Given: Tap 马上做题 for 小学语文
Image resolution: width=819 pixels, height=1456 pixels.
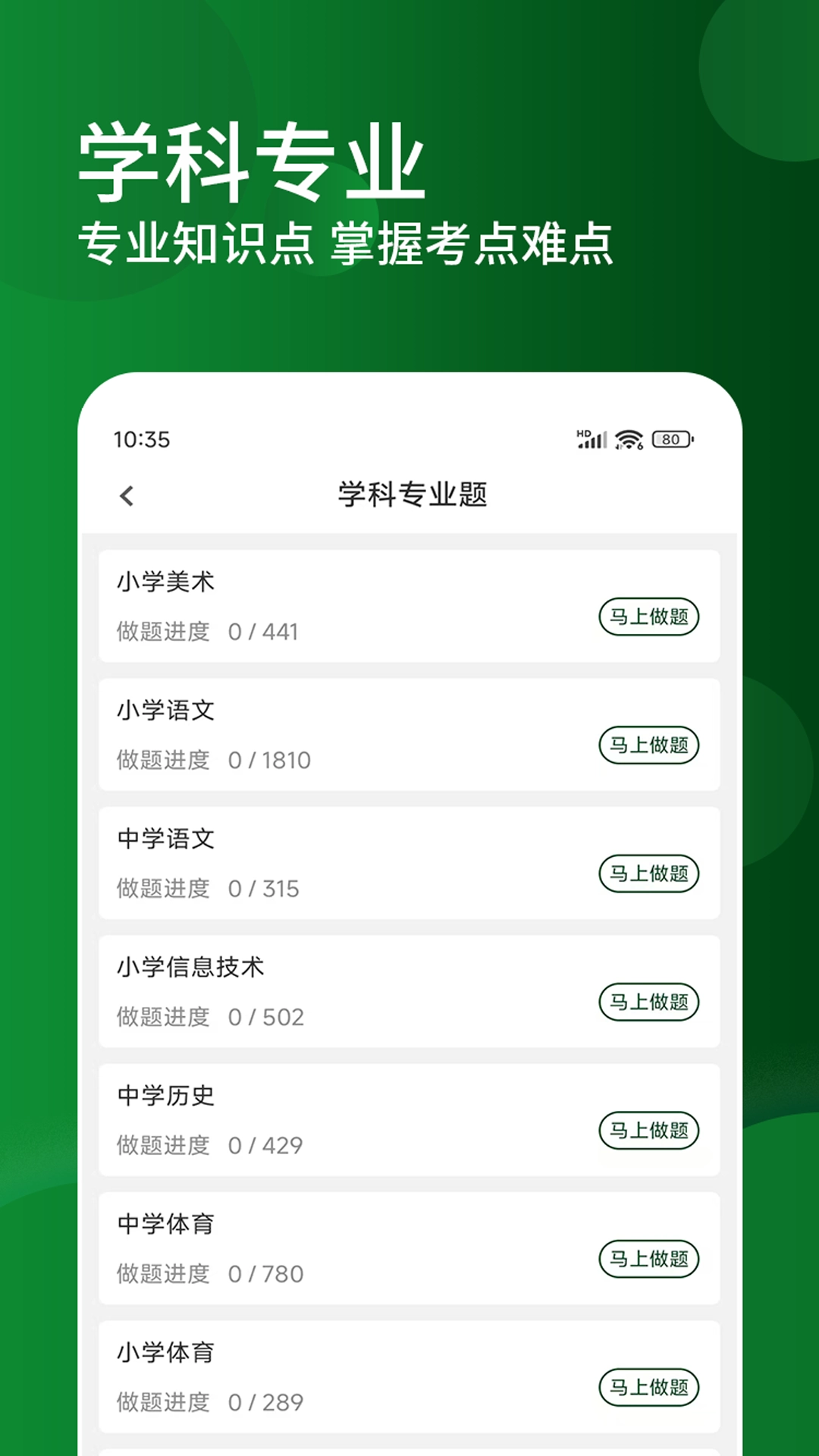Looking at the screenshot, I should point(649,745).
